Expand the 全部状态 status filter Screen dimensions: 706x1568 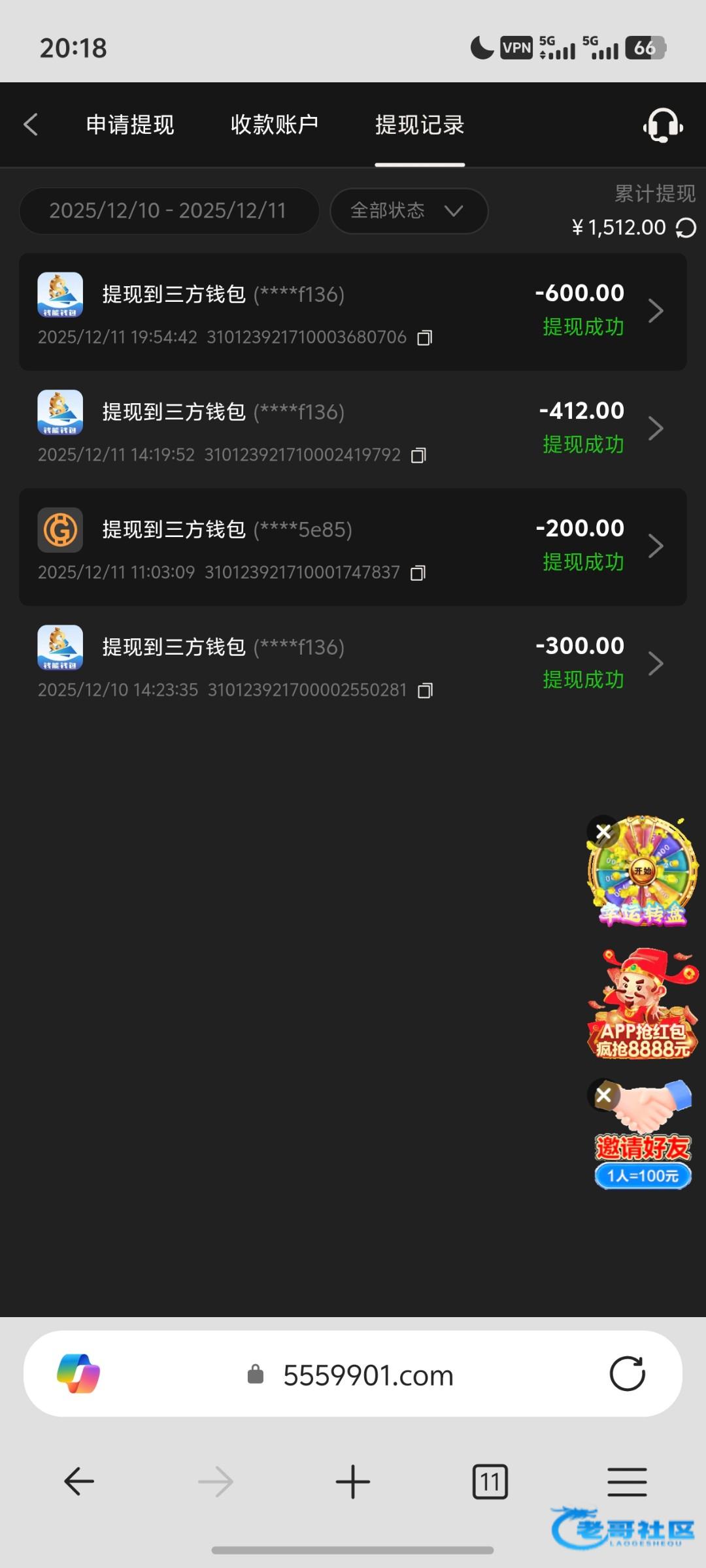coord(409,210)
